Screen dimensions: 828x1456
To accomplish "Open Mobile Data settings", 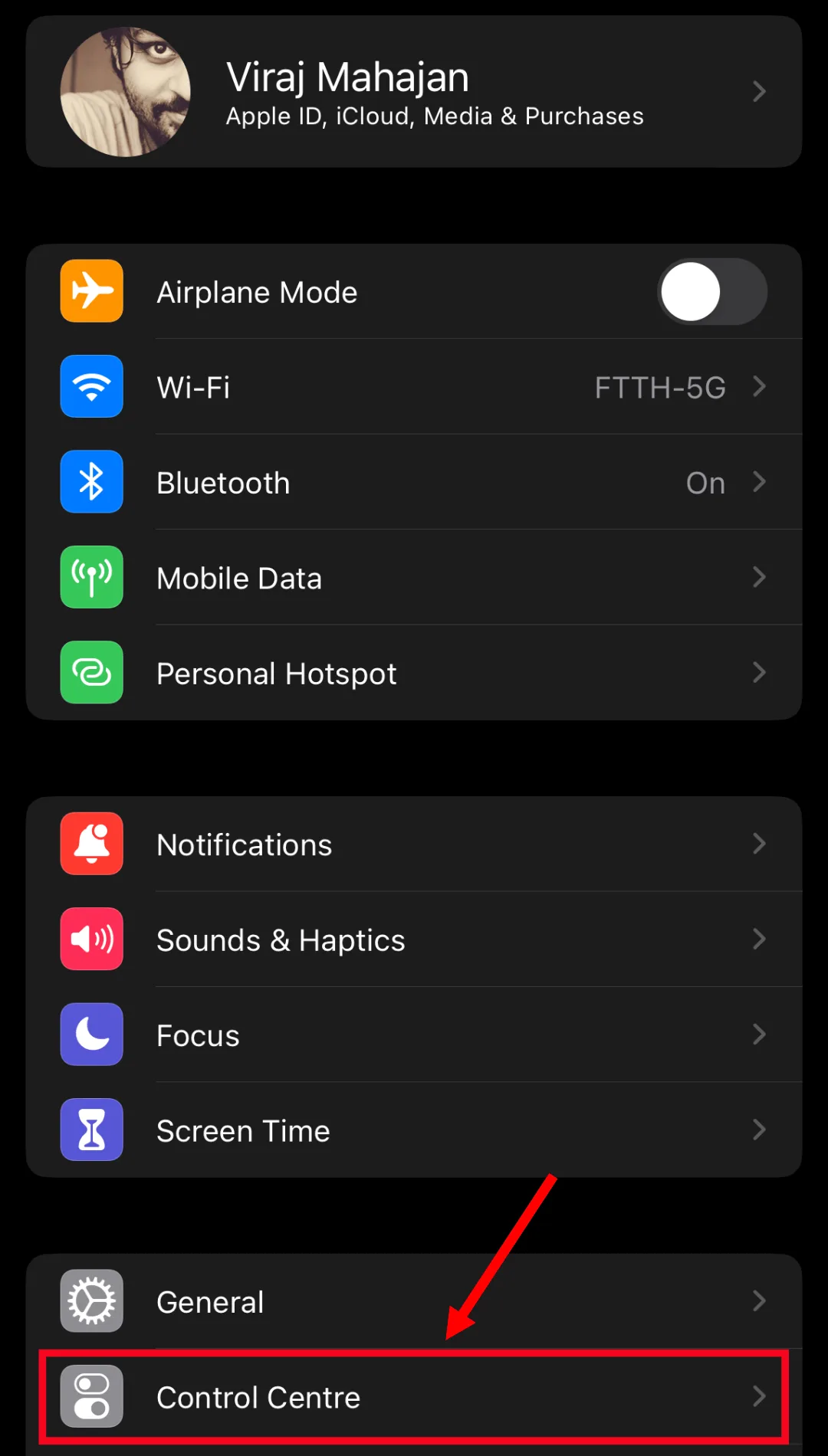I will (x=414, y=578).
